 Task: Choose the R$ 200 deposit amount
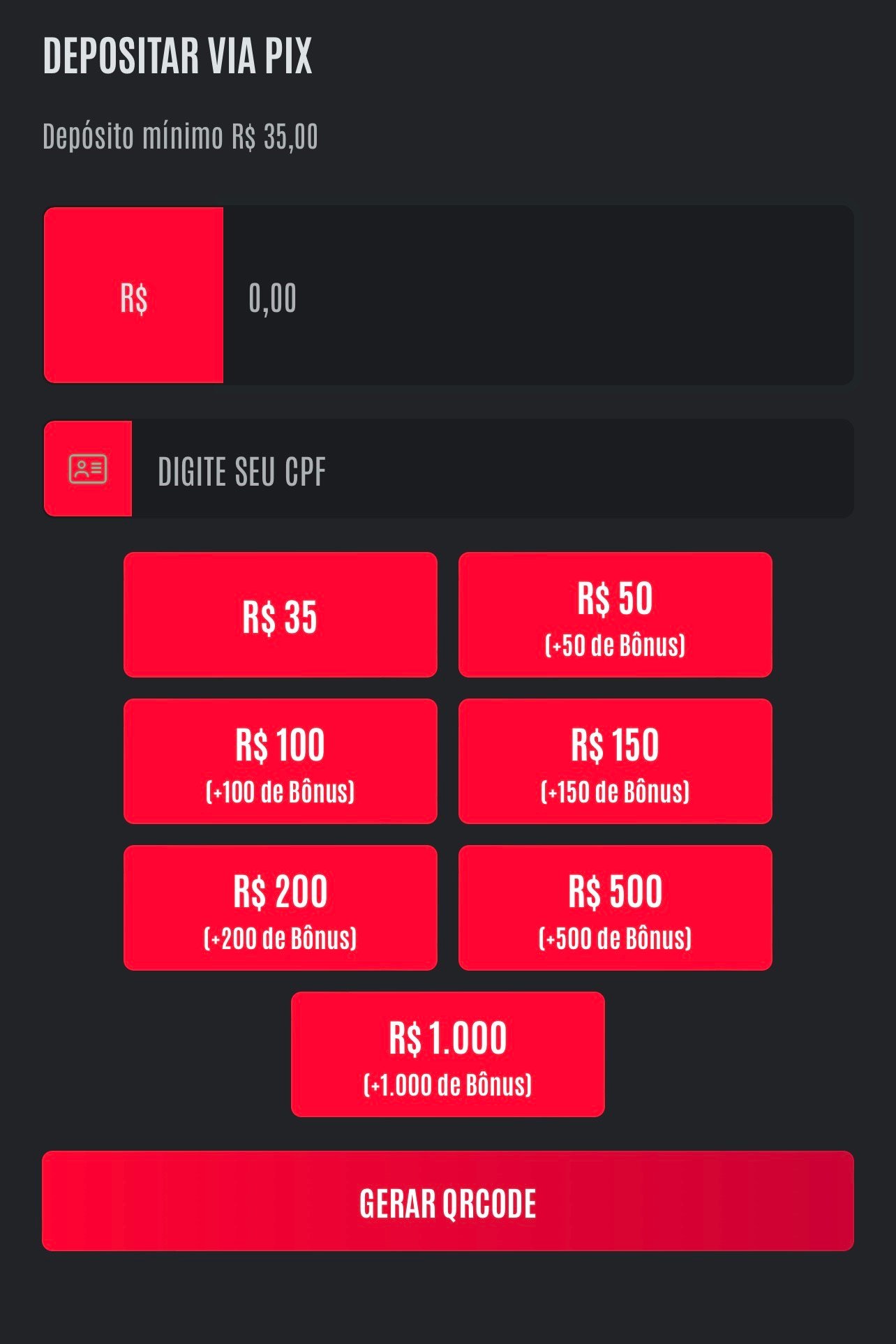280,908
